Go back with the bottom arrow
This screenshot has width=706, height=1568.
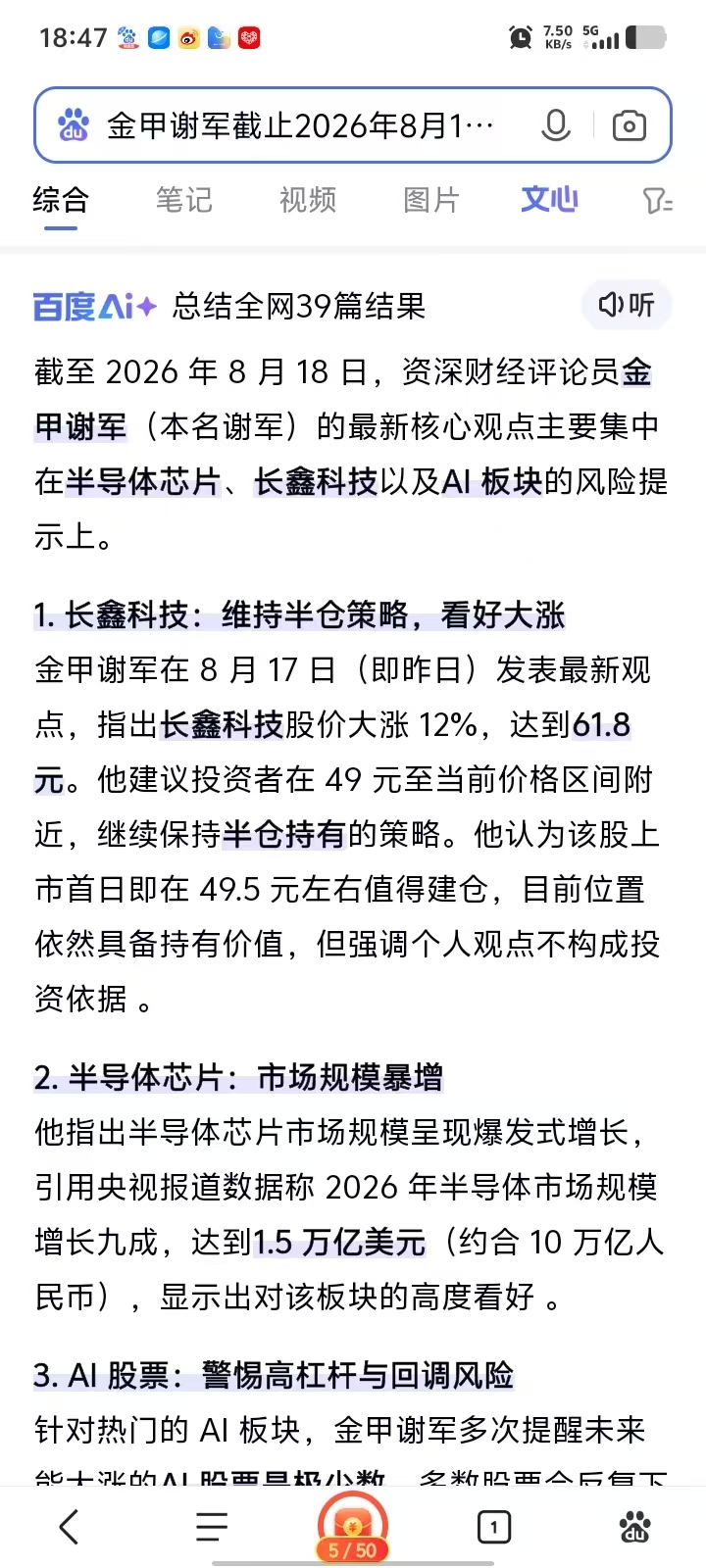tap(69, 1527)
